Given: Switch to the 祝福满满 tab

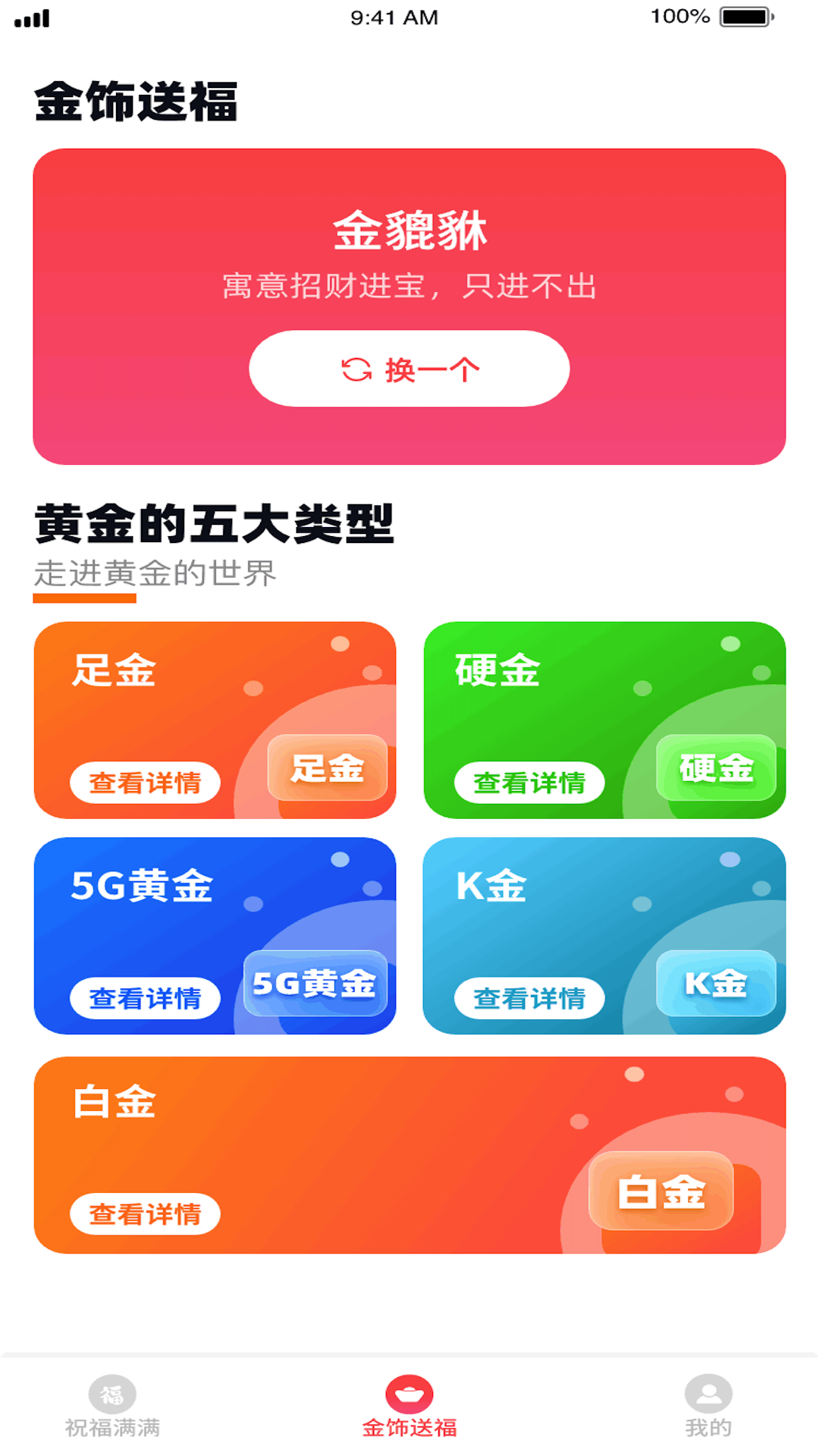Looking at the screenshot, I should pos(112,1406).
